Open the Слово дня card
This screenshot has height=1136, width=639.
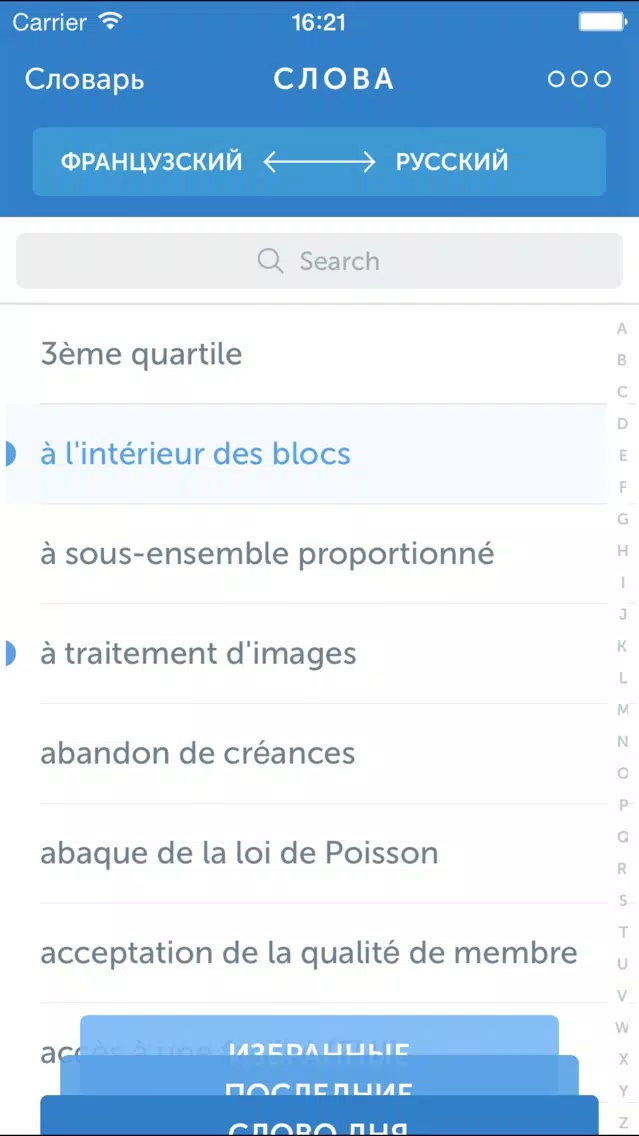coord(319,1116)
